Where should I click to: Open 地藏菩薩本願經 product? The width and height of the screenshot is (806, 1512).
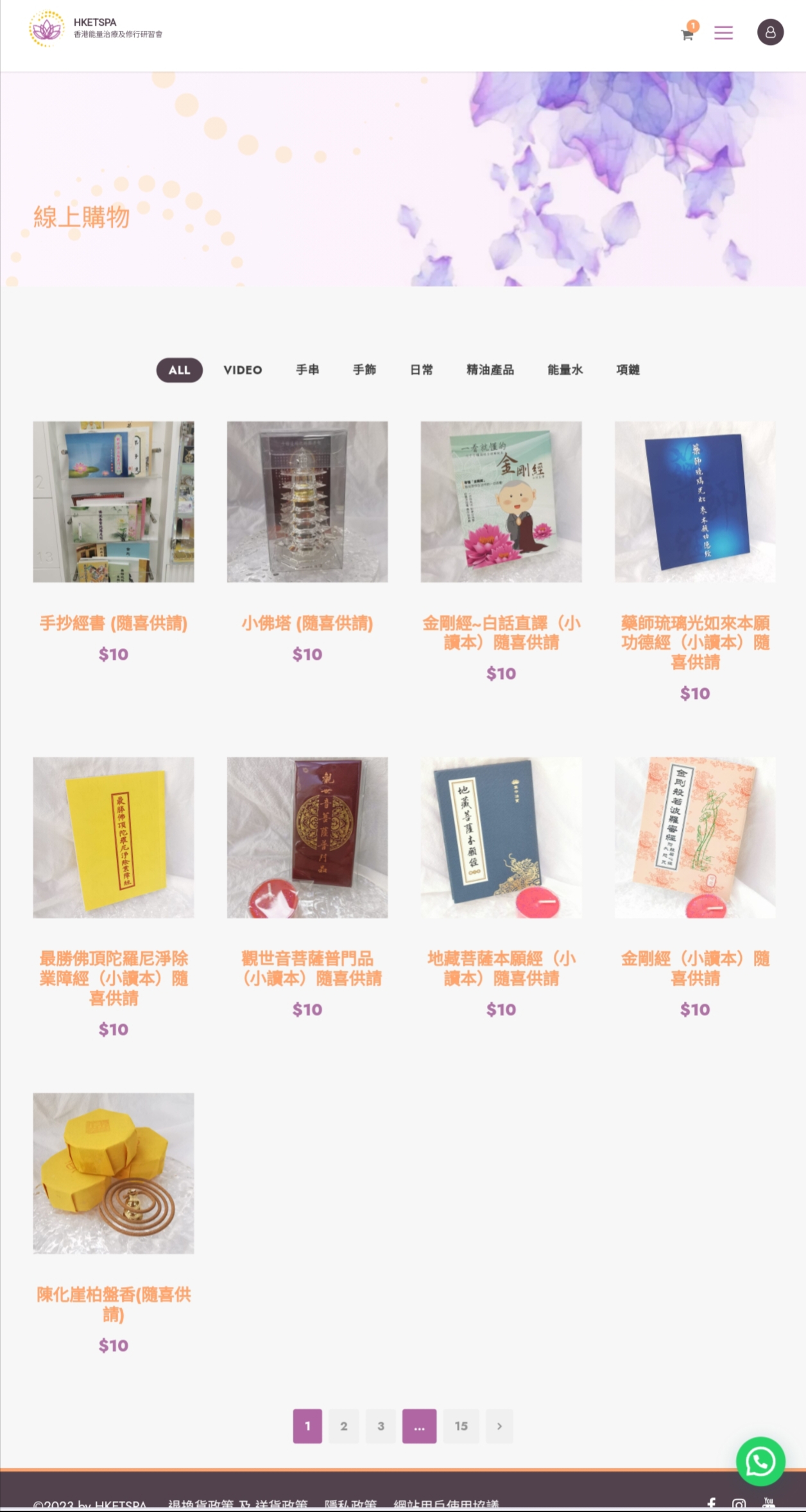pos(501,968)
